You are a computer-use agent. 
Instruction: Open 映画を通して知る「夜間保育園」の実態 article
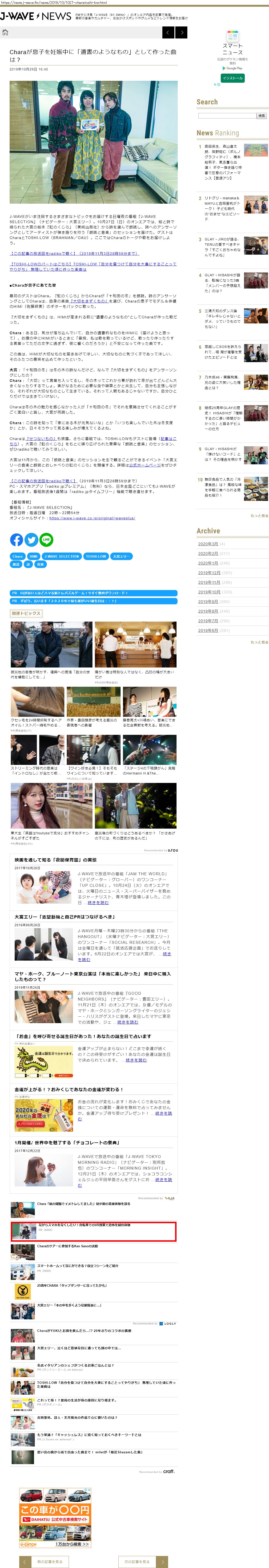click(x=55, y=860)
